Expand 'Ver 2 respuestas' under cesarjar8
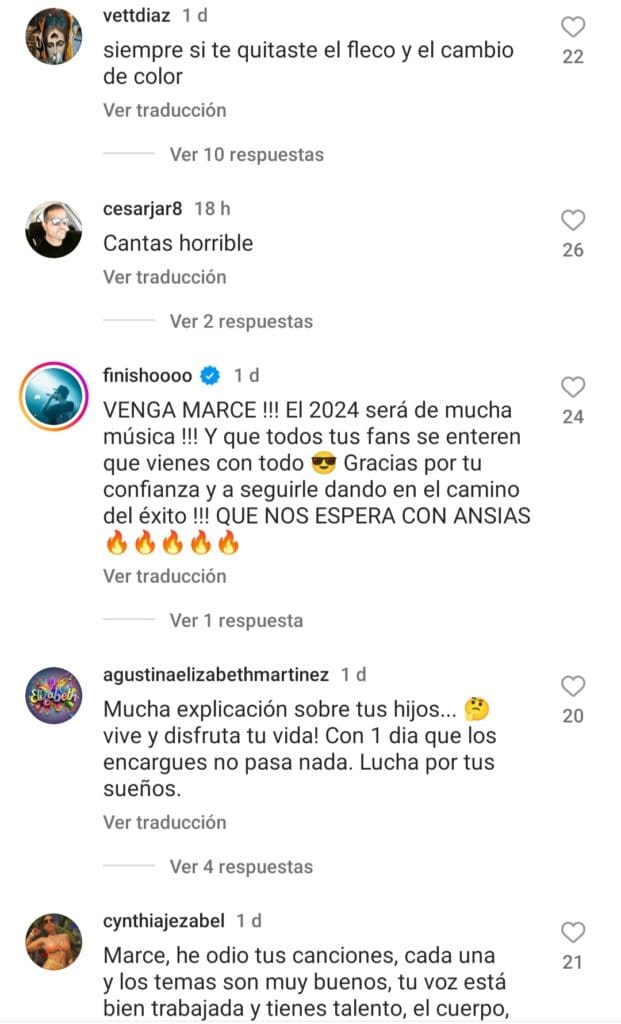The image size is (621, 1024). (x=241, y=321)
